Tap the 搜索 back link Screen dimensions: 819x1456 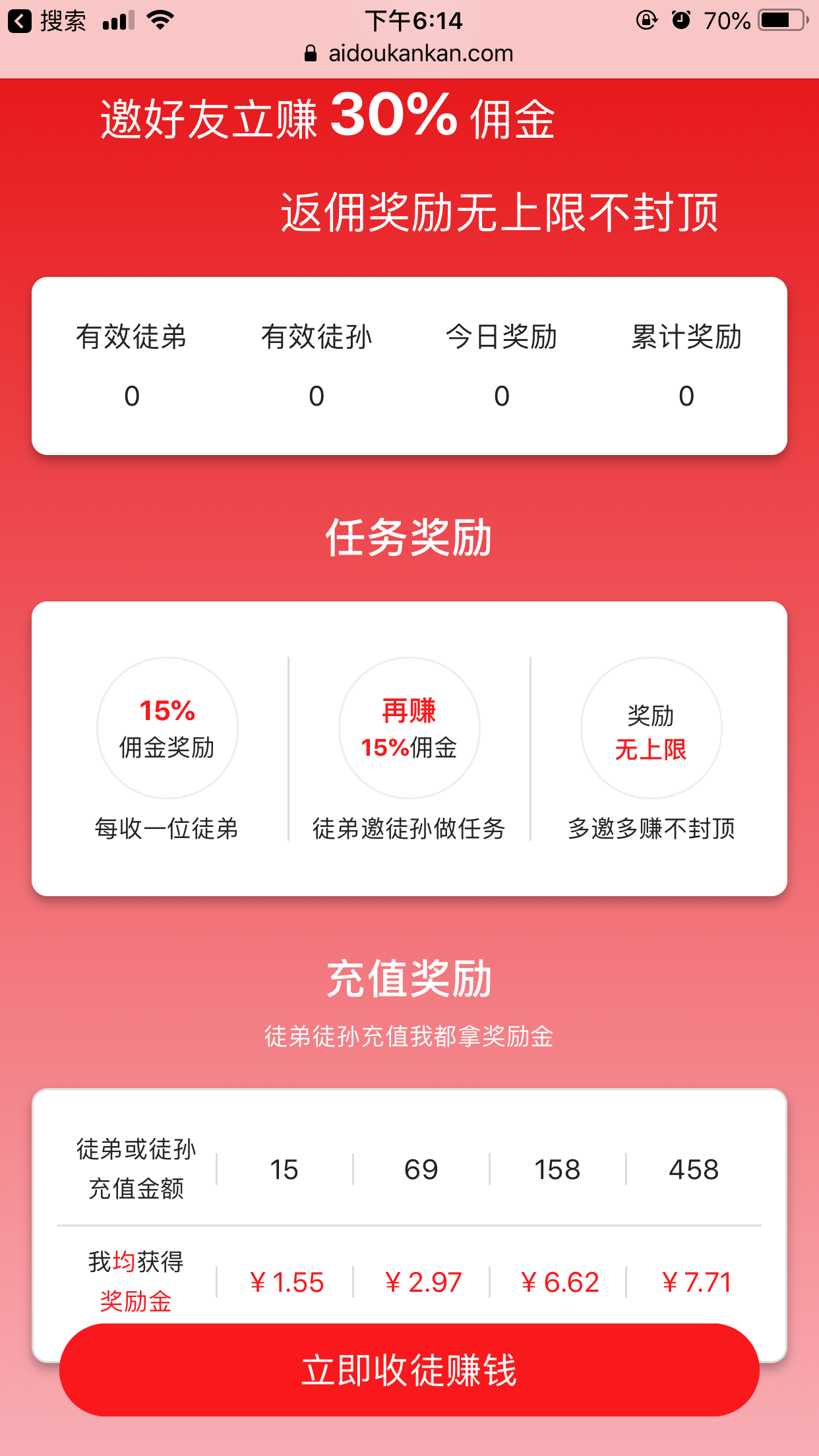click(x=62, y=20)
